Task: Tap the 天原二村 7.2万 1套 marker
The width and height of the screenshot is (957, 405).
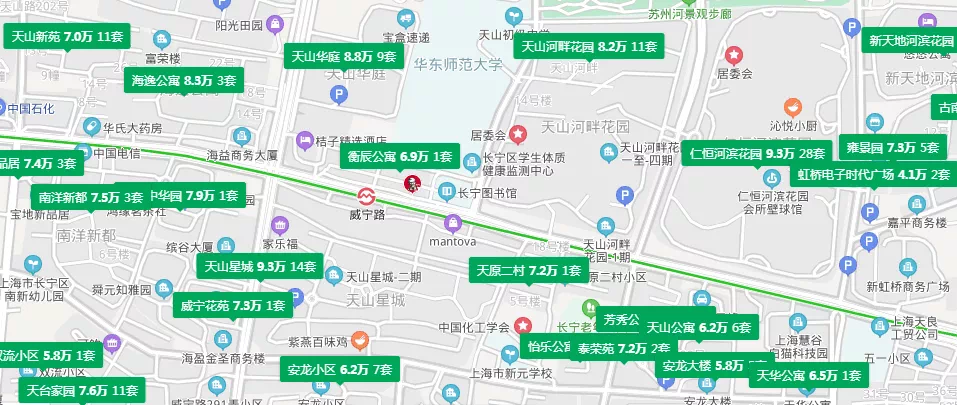Action: click(528, 270)
